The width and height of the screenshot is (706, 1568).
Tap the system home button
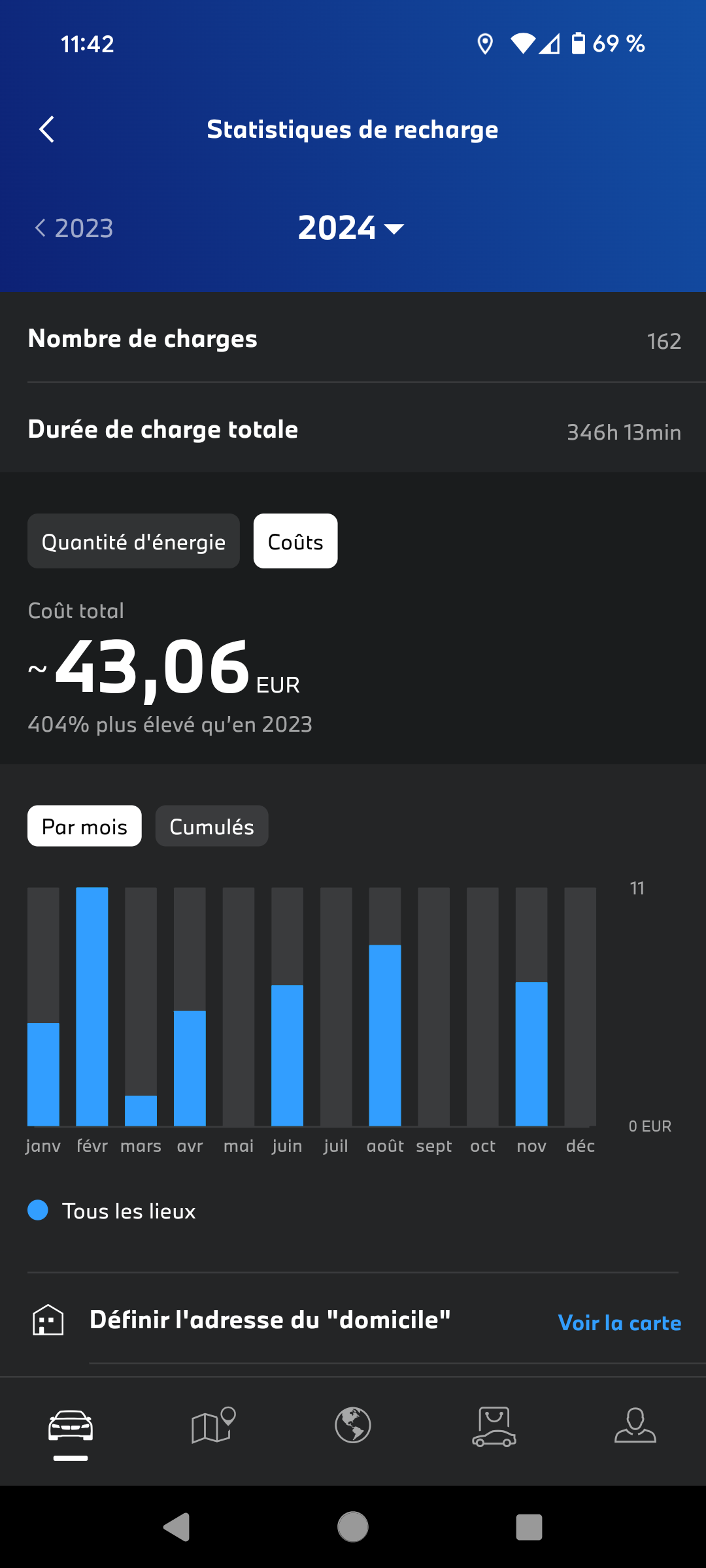353,1527
